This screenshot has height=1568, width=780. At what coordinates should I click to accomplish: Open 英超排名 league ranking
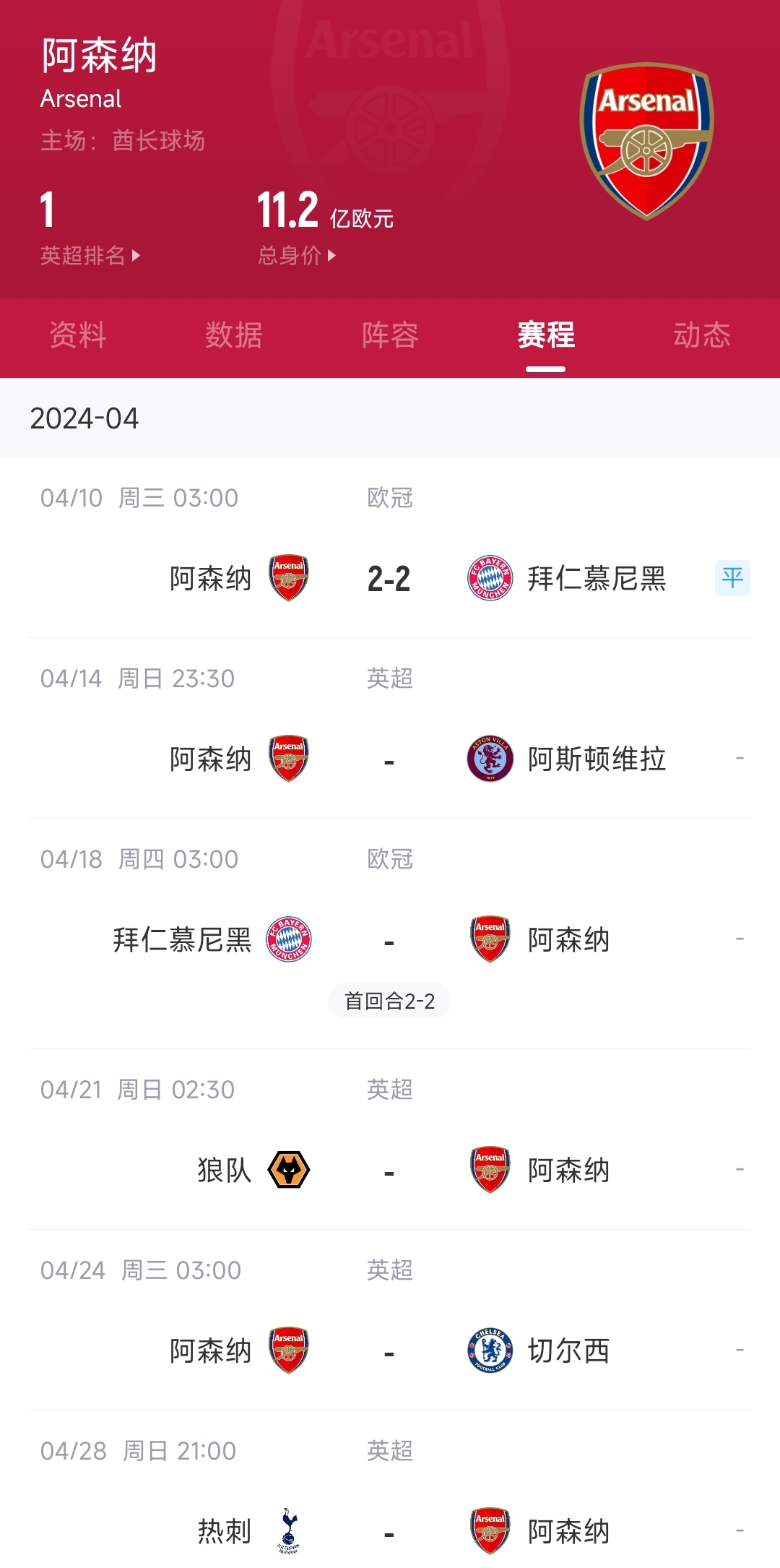click(x=90, y=255)
